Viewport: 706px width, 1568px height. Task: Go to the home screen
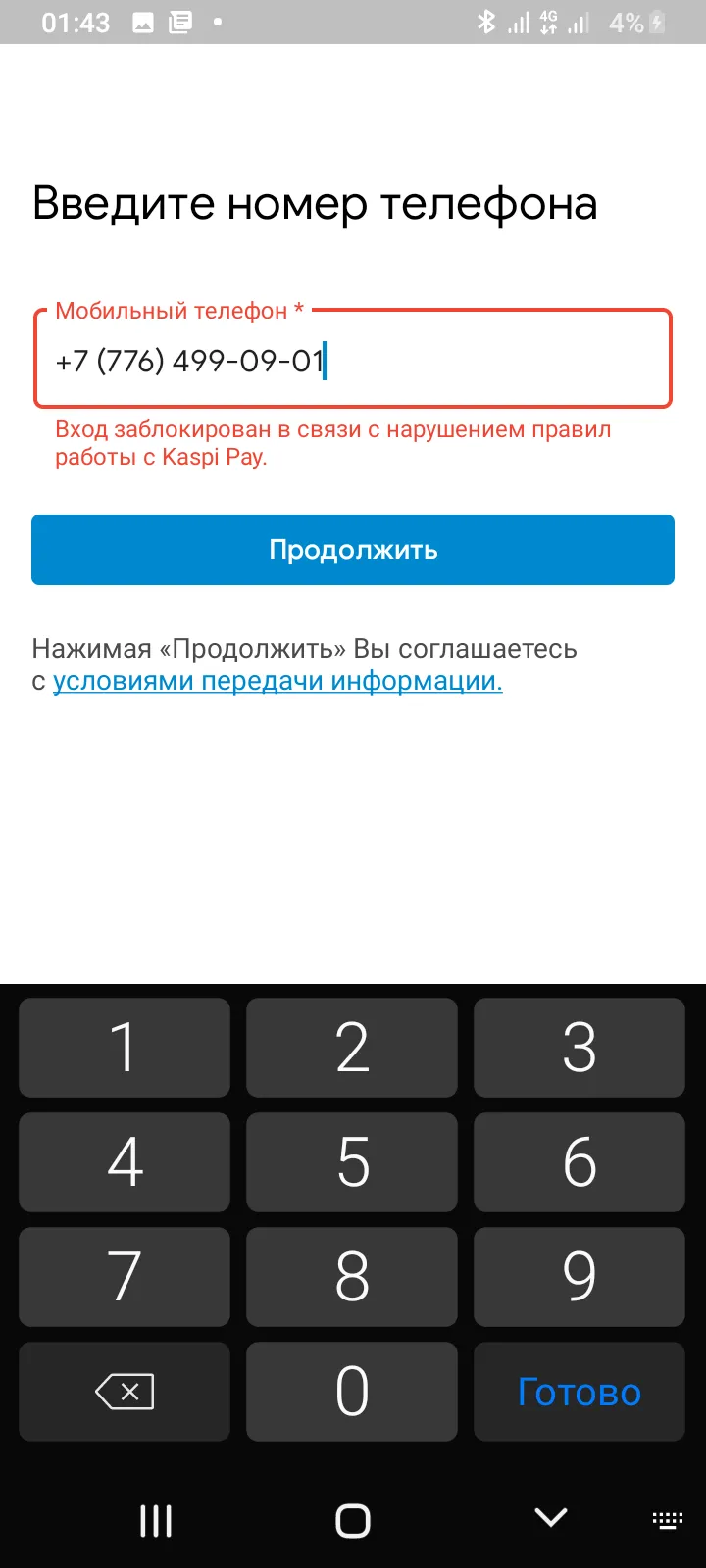[353, 1520]
